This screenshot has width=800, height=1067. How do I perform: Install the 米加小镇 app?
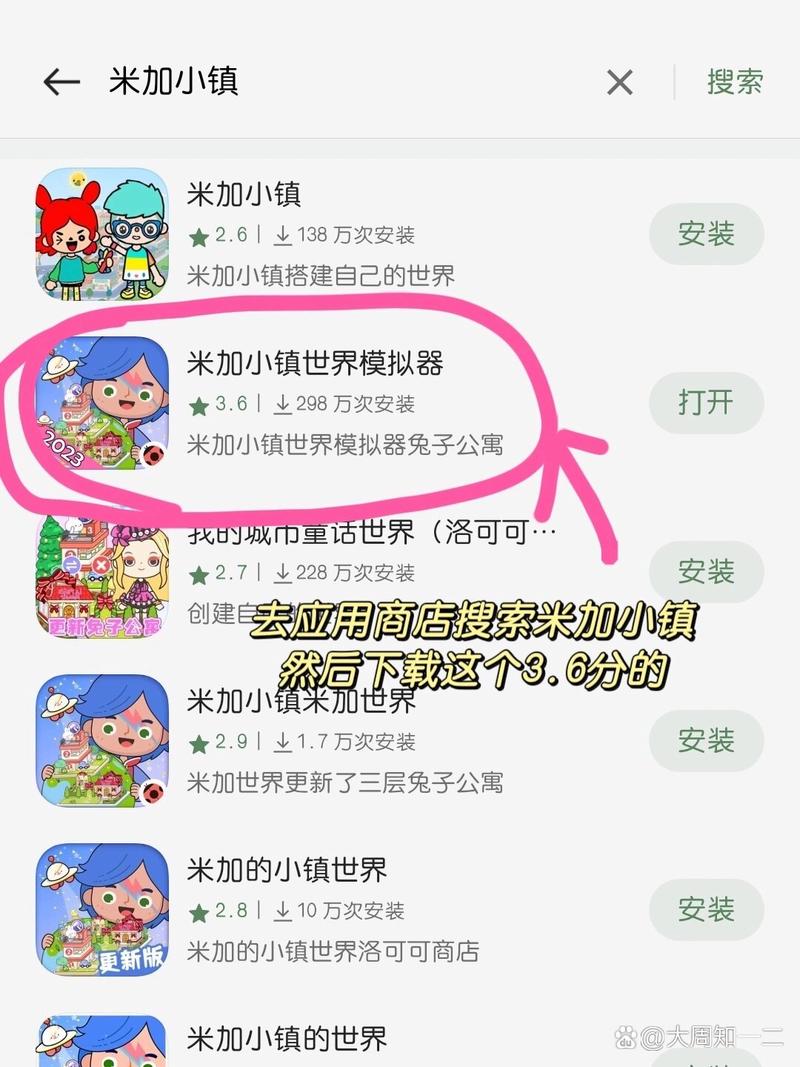706,234
